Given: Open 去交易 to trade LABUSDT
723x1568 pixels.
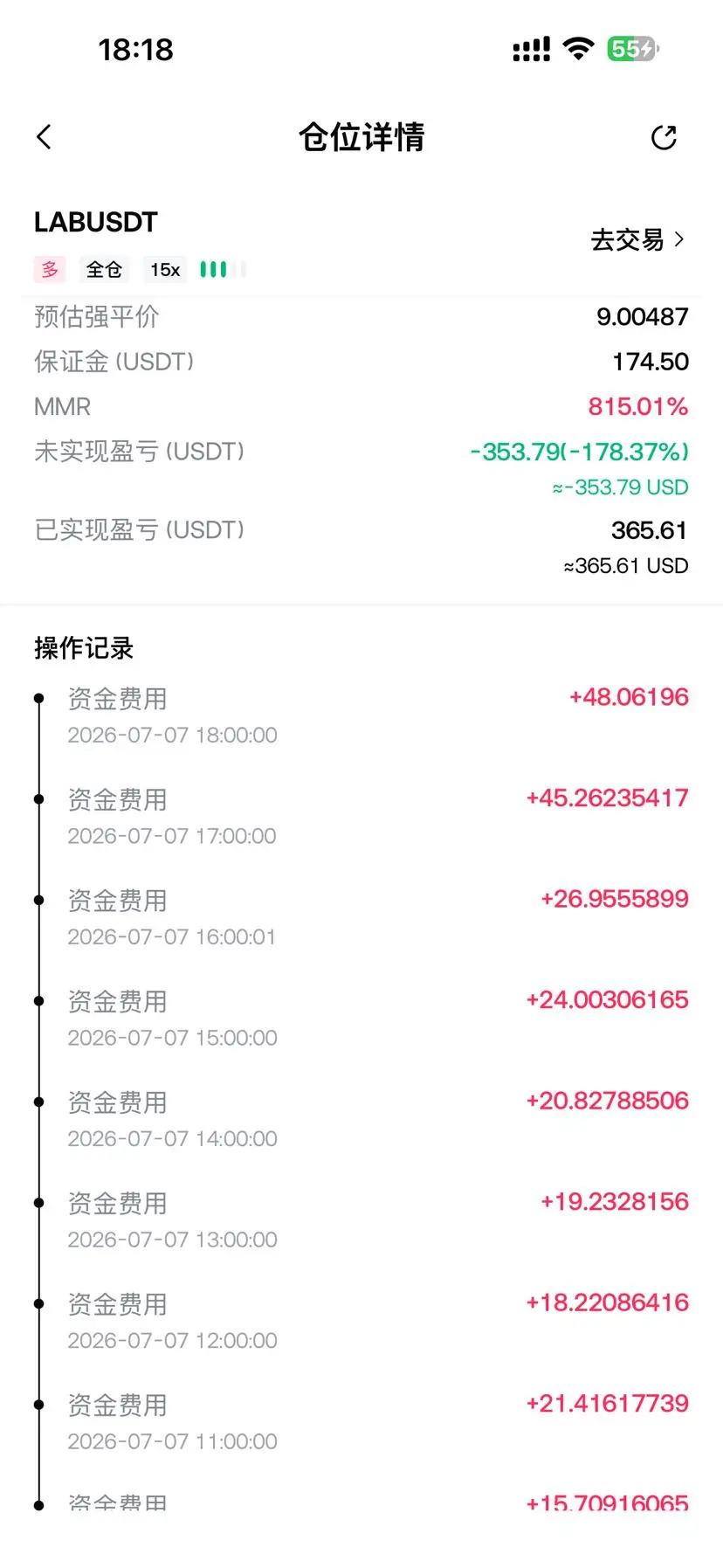Looking at the screenshot, I should (x=637, y=239).
